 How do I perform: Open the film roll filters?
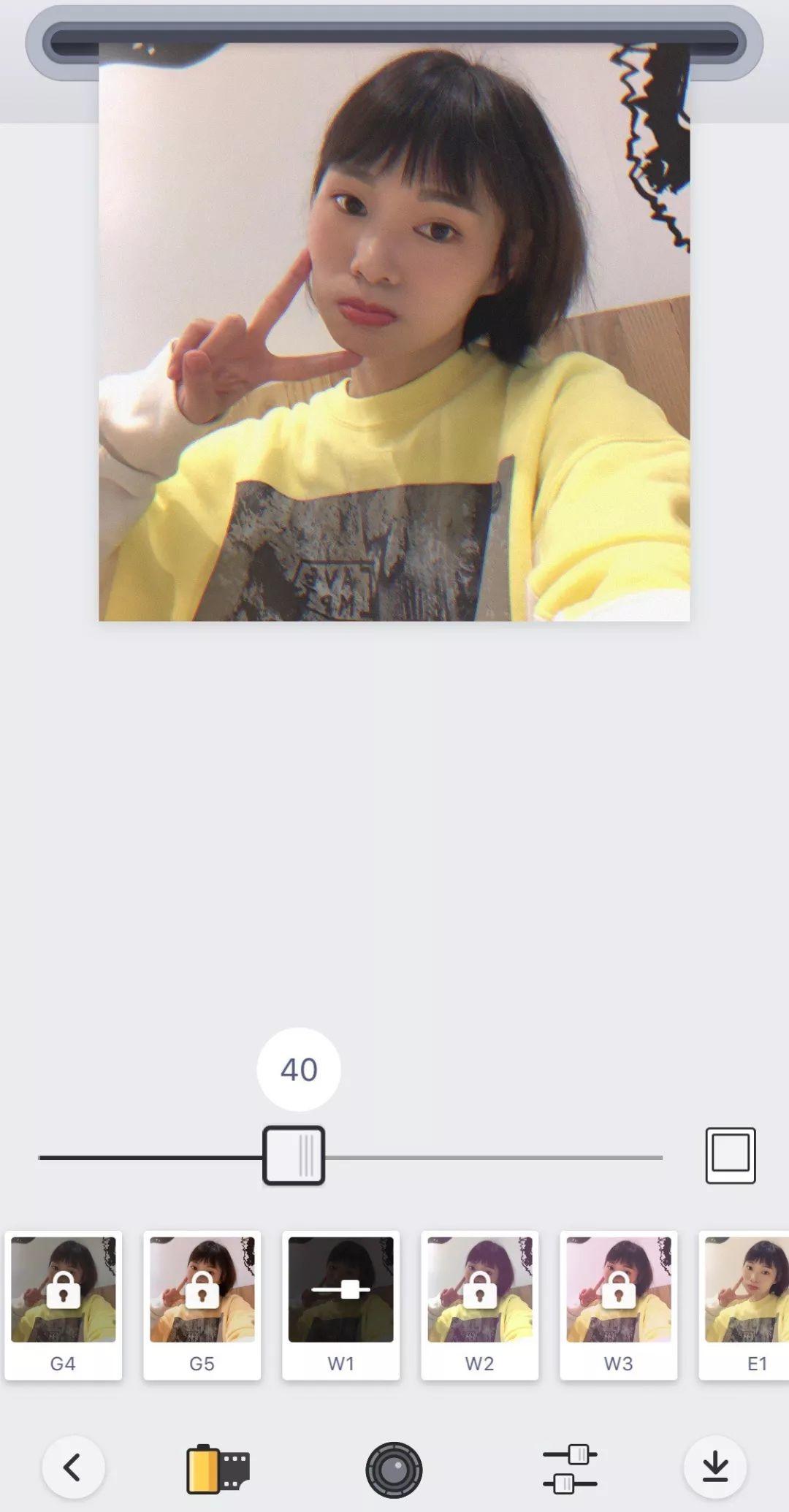point(218,1468)
